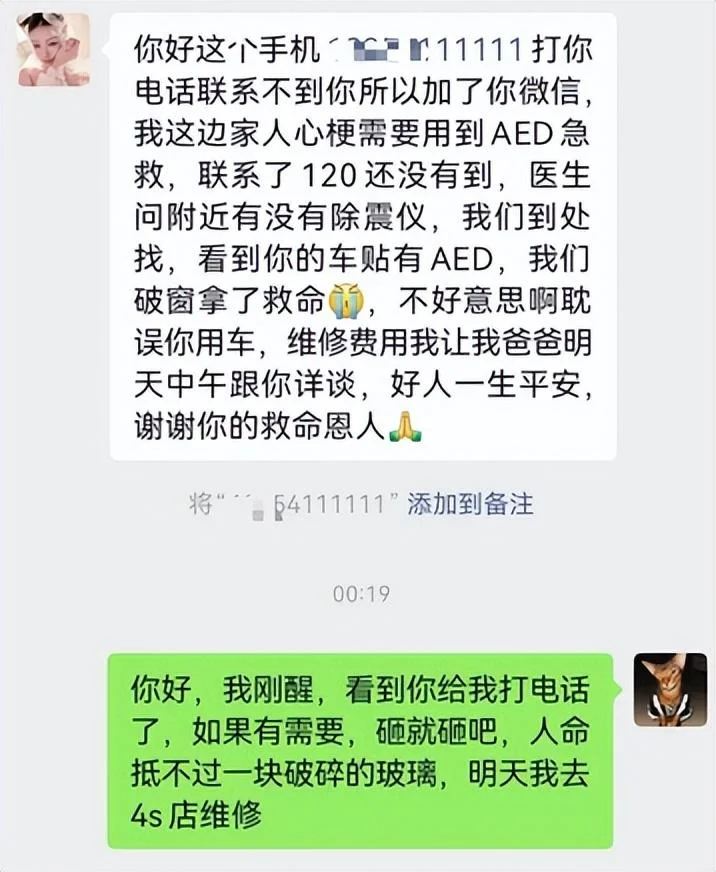Open the sender's profile avatar
The height and width of the screenshot is (872, 716).
[54, 49]
